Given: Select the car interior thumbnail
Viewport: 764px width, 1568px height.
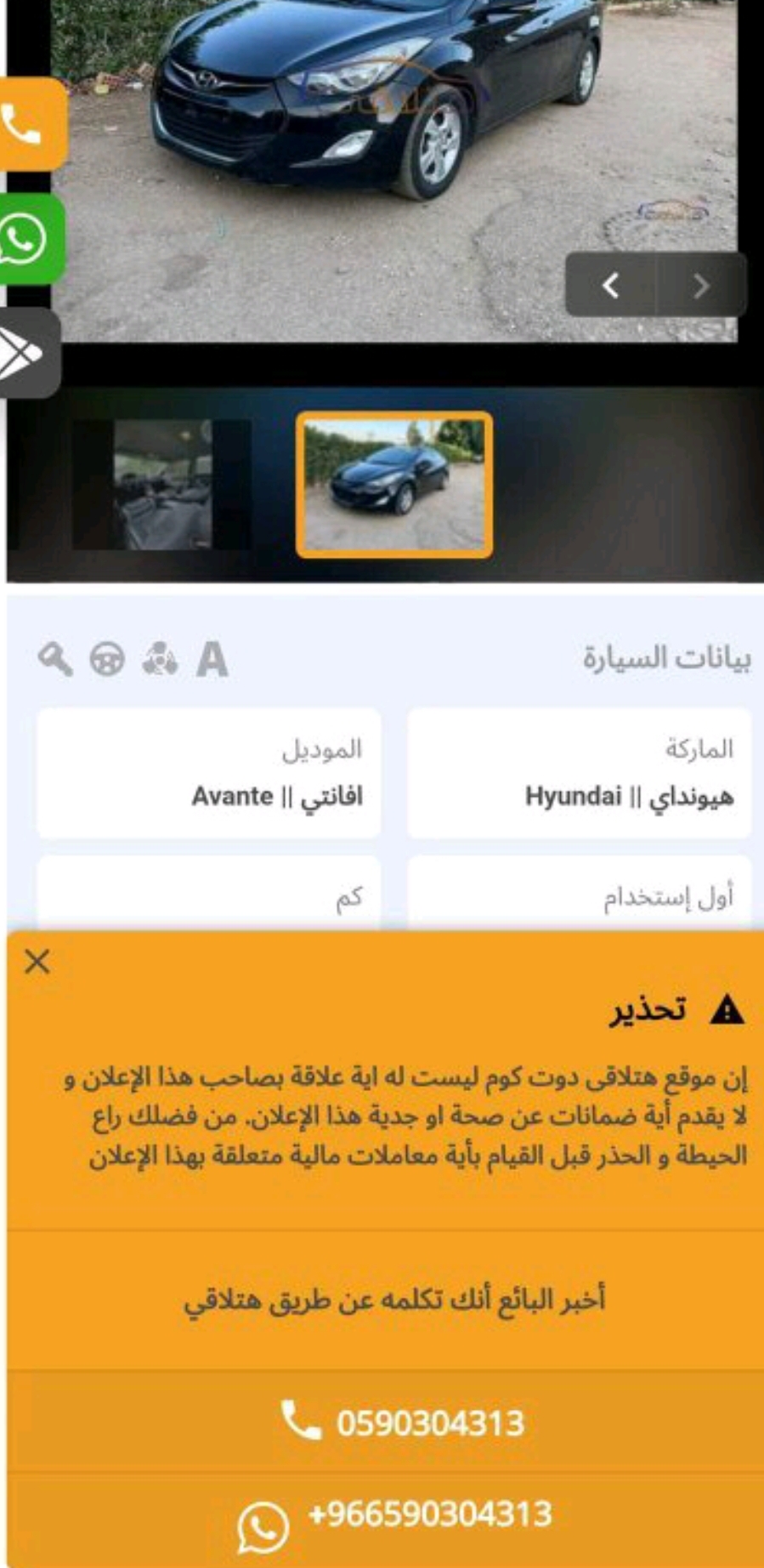Looking at the screenshot, I should point(162,485).
